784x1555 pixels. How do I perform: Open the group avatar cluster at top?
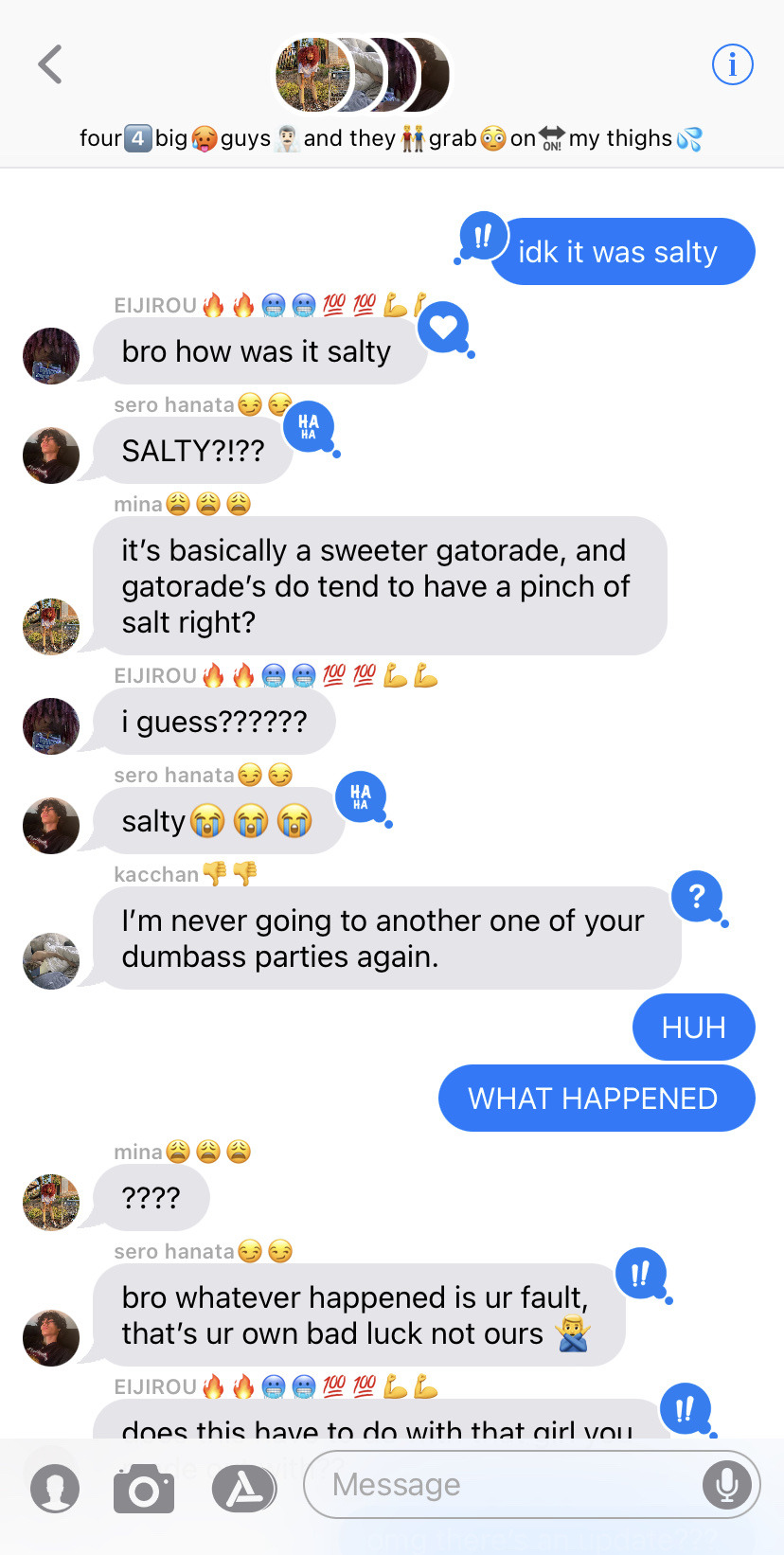[363, 75]
